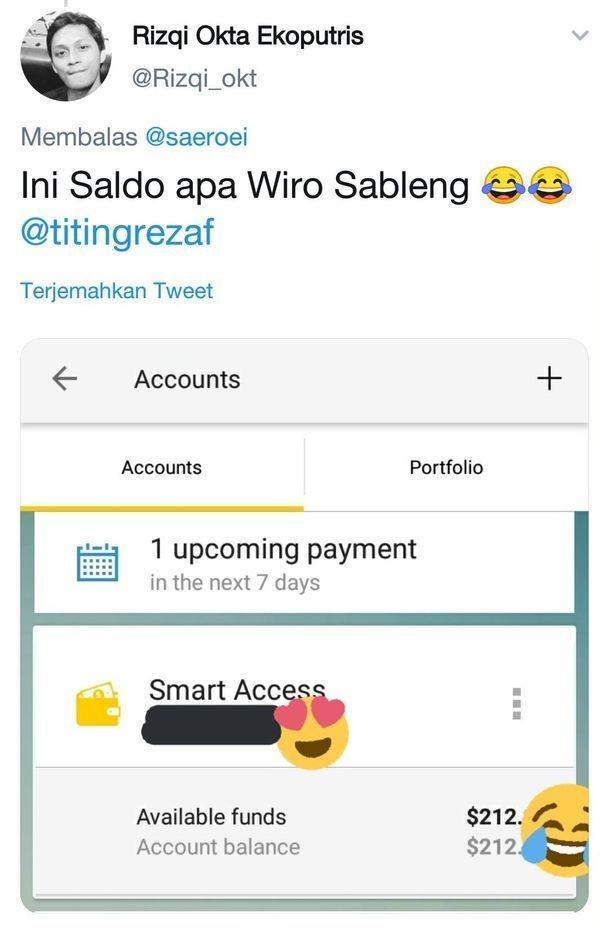Tap Terjemahkan Tweet to translate
Viewport: 600px width, 928px height.
(x=116, y=291)
